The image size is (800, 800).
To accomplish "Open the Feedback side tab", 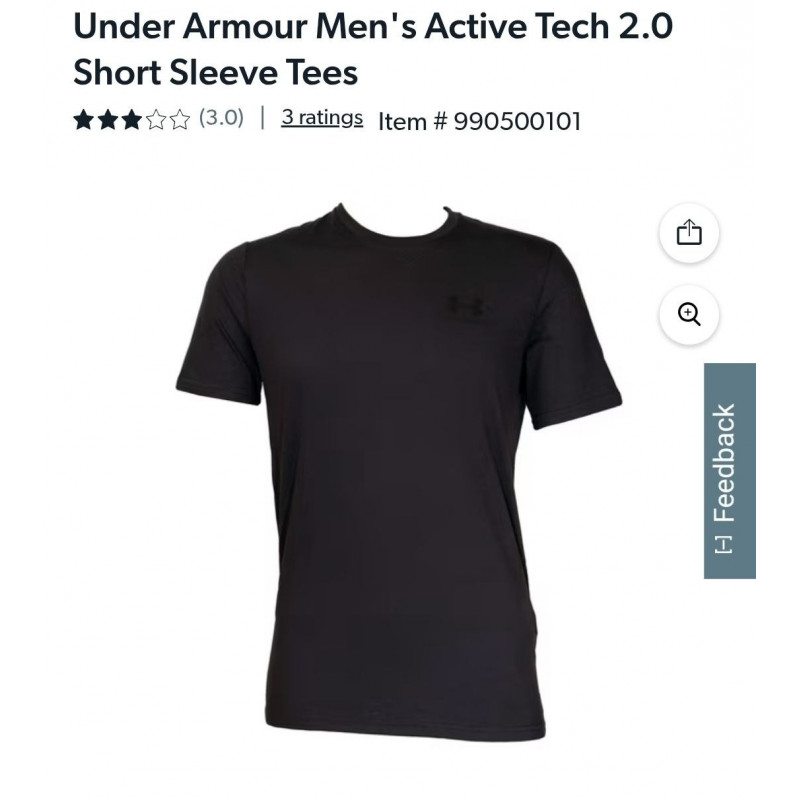I will 729,471.
